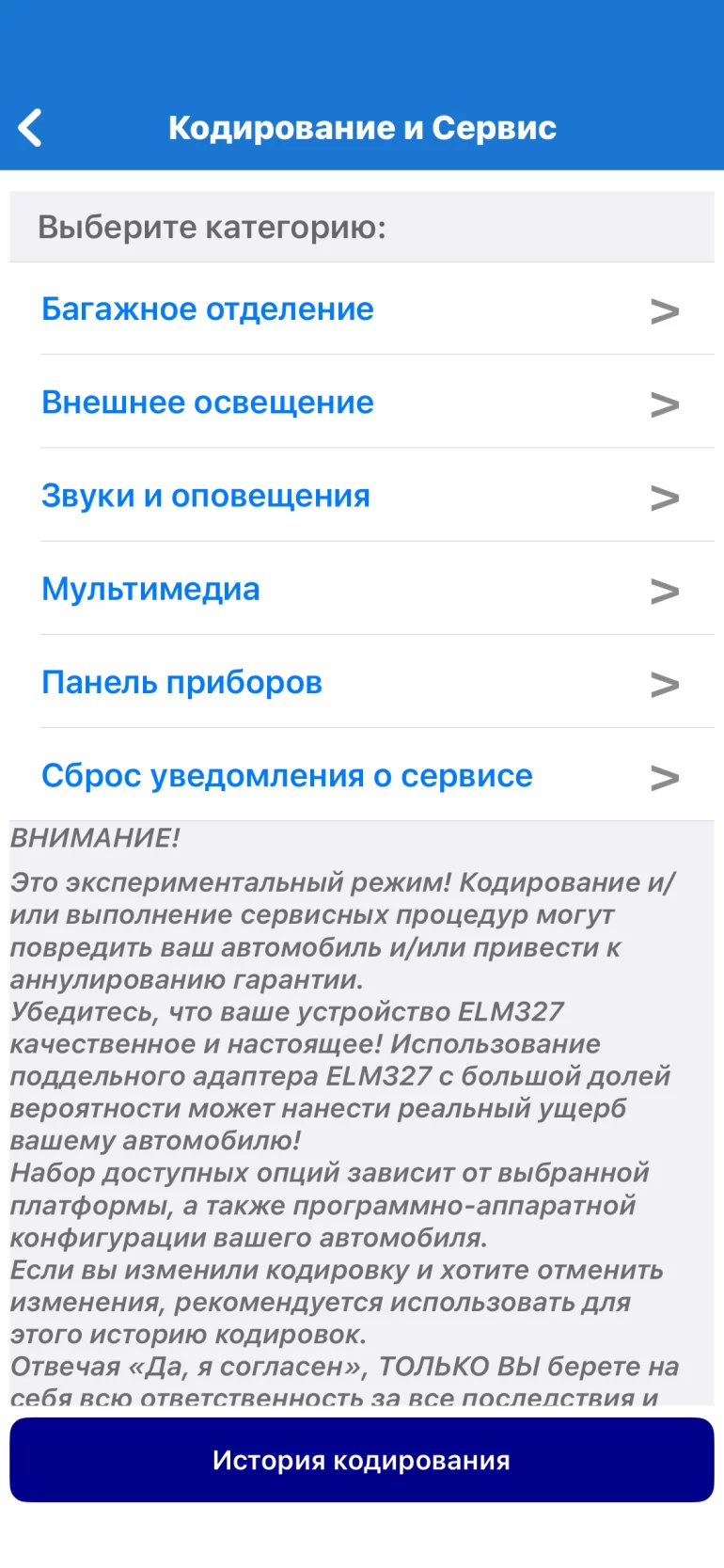This screenshot has height=1568, width=724.
Task: Open Сброс уведомления о сервисе
Action: click(288, 775)
